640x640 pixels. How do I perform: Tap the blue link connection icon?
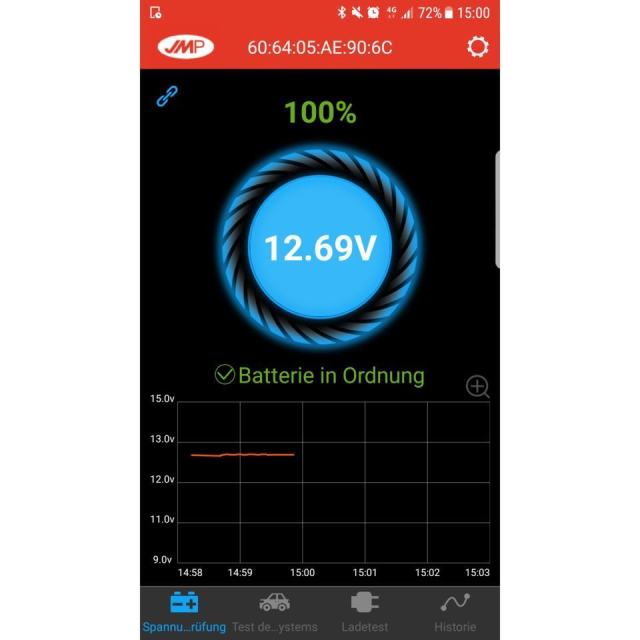pyautogui.click(x=167, y=97)
